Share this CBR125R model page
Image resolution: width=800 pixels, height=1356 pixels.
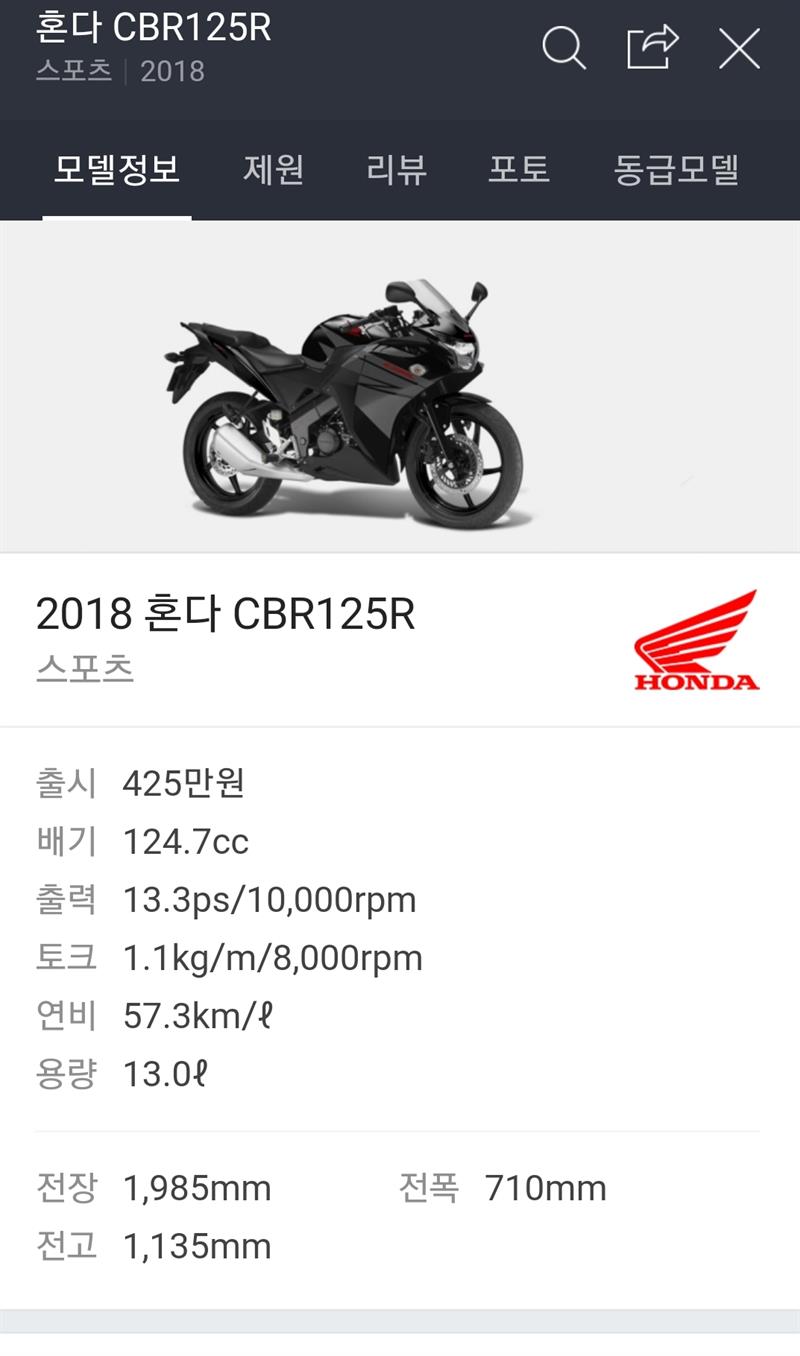tap(652, 47)
